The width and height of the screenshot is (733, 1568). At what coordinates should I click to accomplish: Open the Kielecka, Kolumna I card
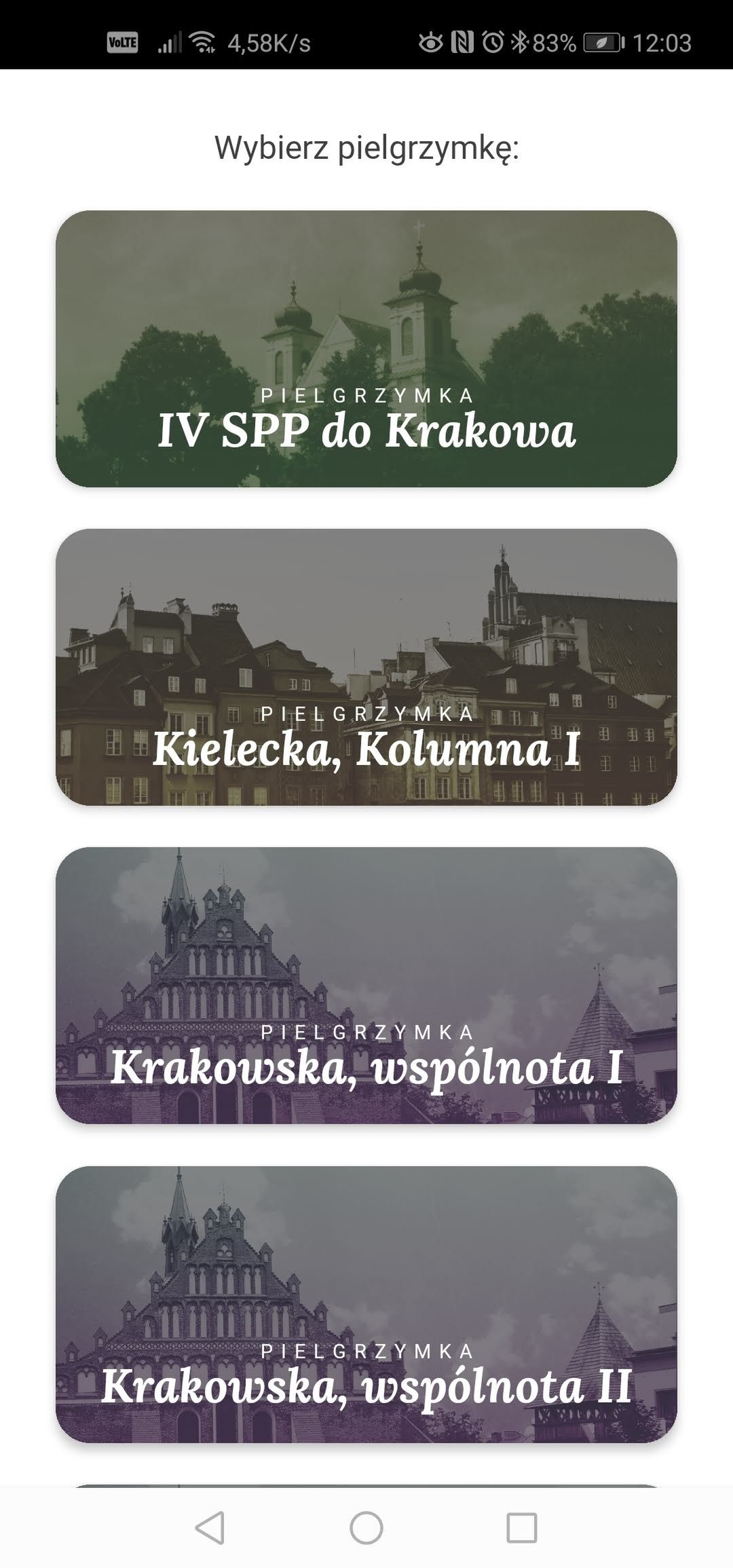pos(366,667)
